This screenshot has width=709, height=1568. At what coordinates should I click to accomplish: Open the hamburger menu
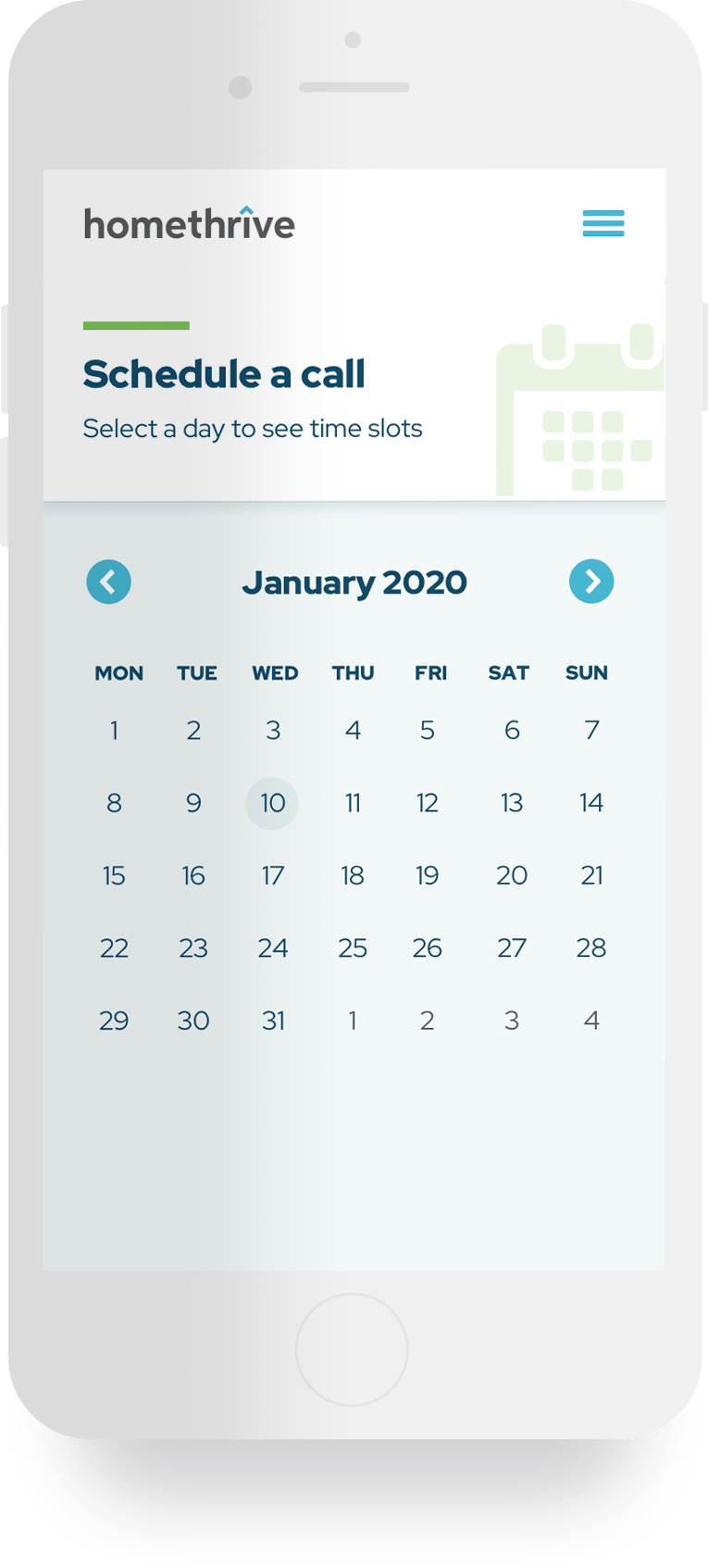point(603,223)
